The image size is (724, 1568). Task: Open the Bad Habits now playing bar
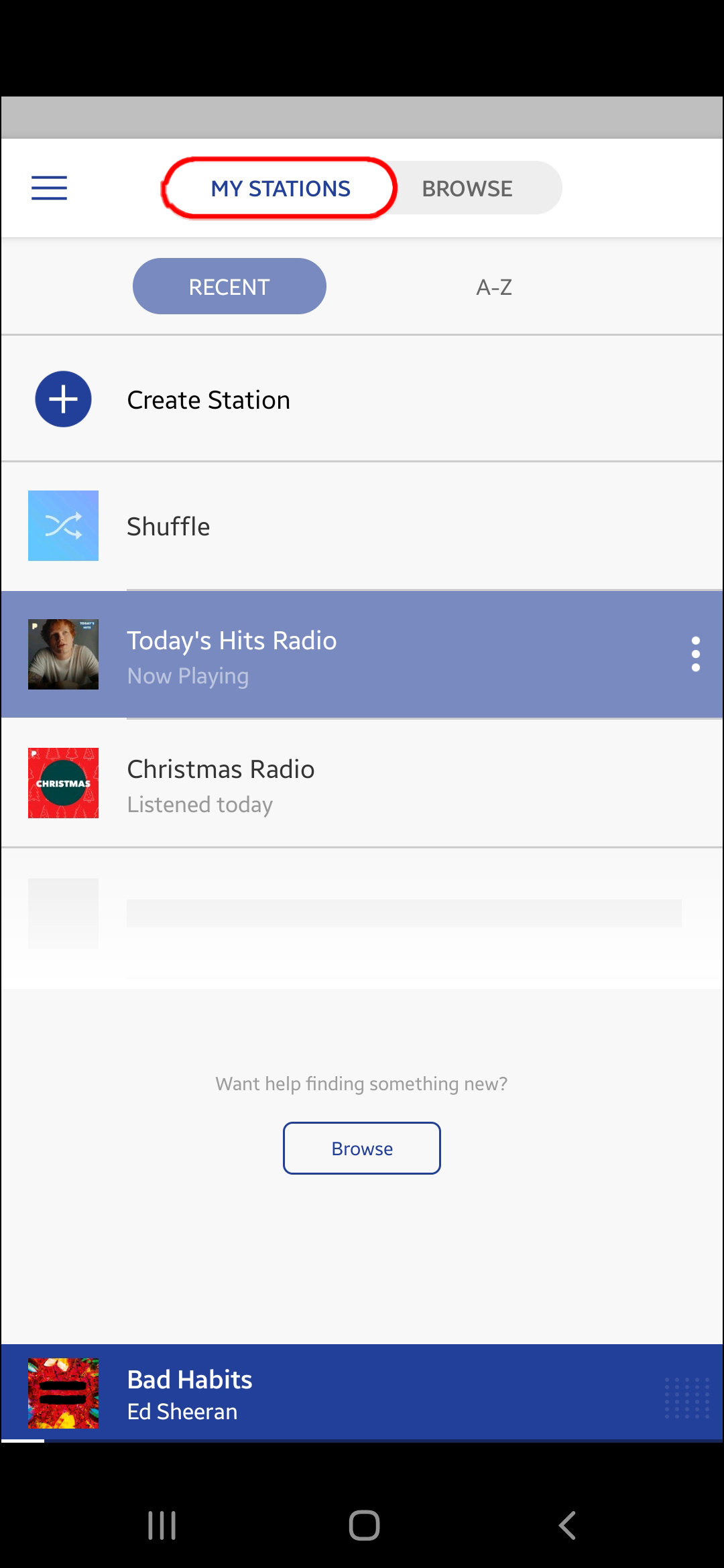pyautogui.click(x=335, y=1394)
